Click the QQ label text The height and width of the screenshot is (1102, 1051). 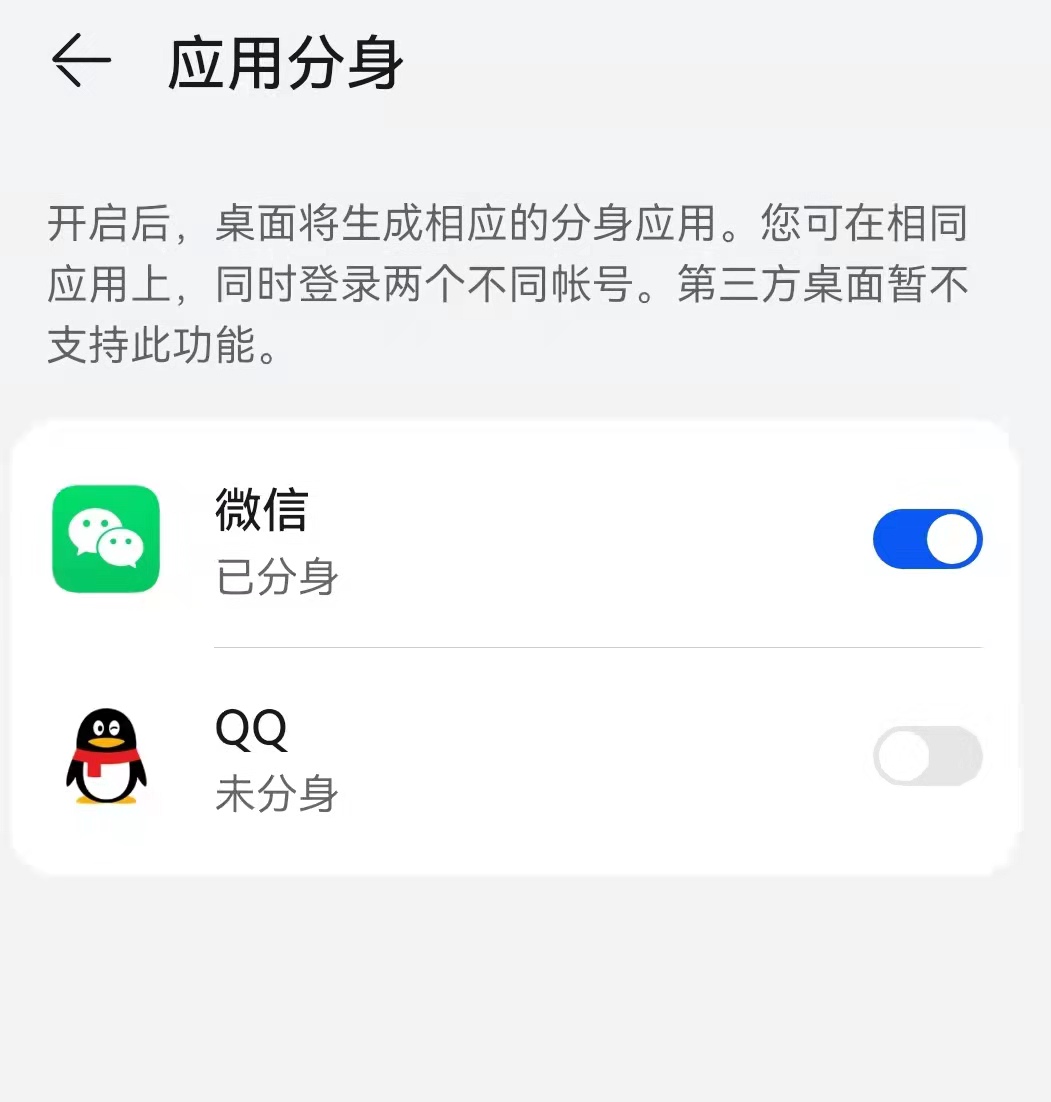tap(250, 731)
